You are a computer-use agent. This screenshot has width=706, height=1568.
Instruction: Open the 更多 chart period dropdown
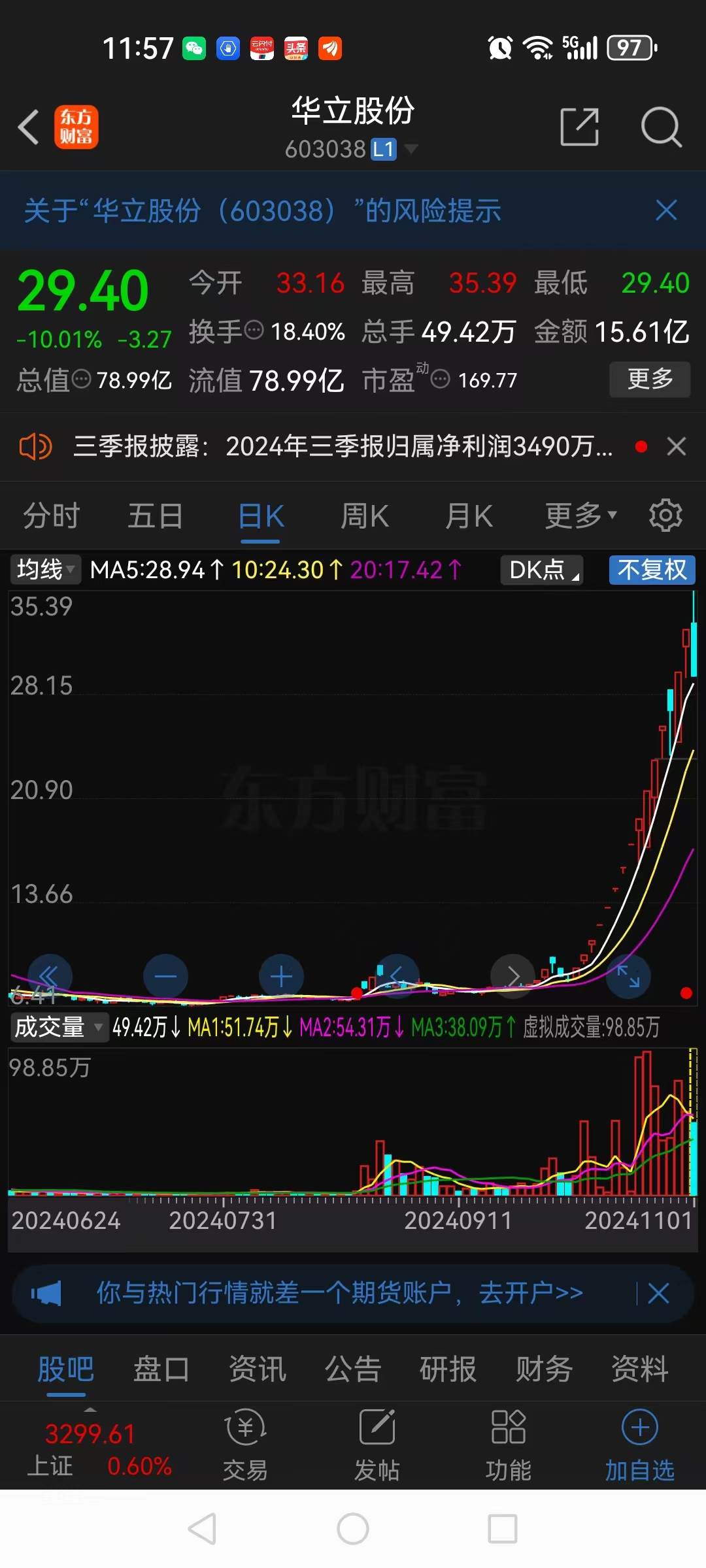(x=579, y=515)
